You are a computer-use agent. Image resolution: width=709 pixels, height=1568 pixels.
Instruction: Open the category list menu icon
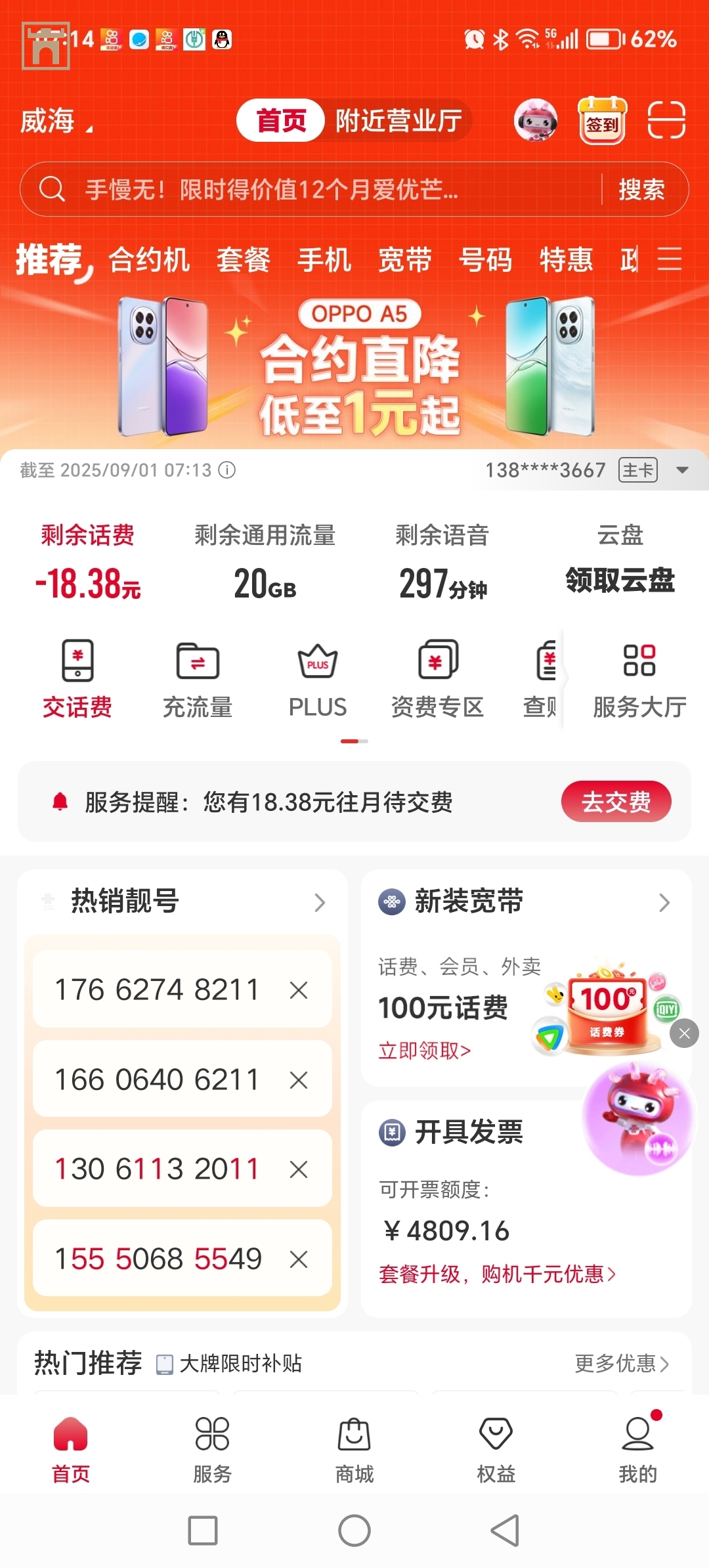(669, 259)
